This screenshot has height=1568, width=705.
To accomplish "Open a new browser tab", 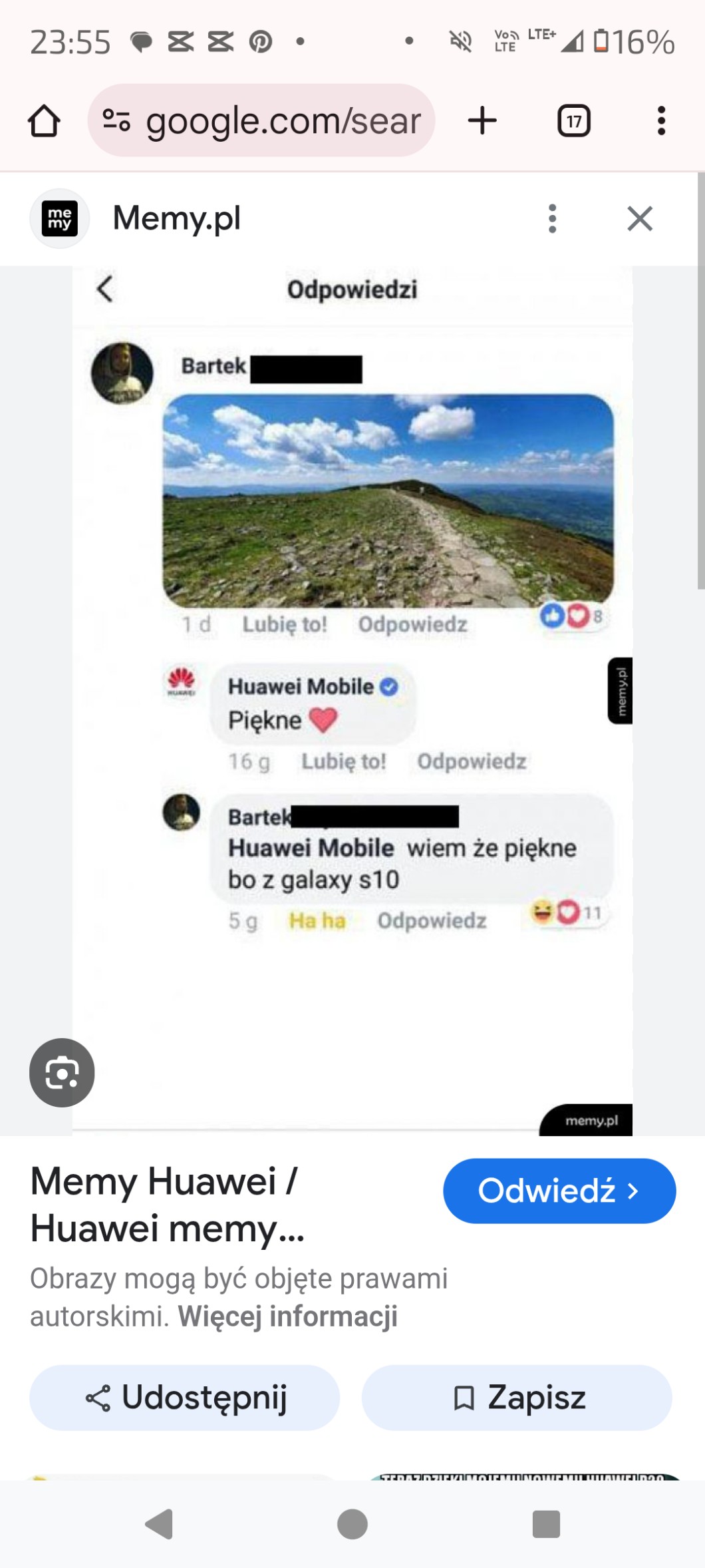I will 482,121.
